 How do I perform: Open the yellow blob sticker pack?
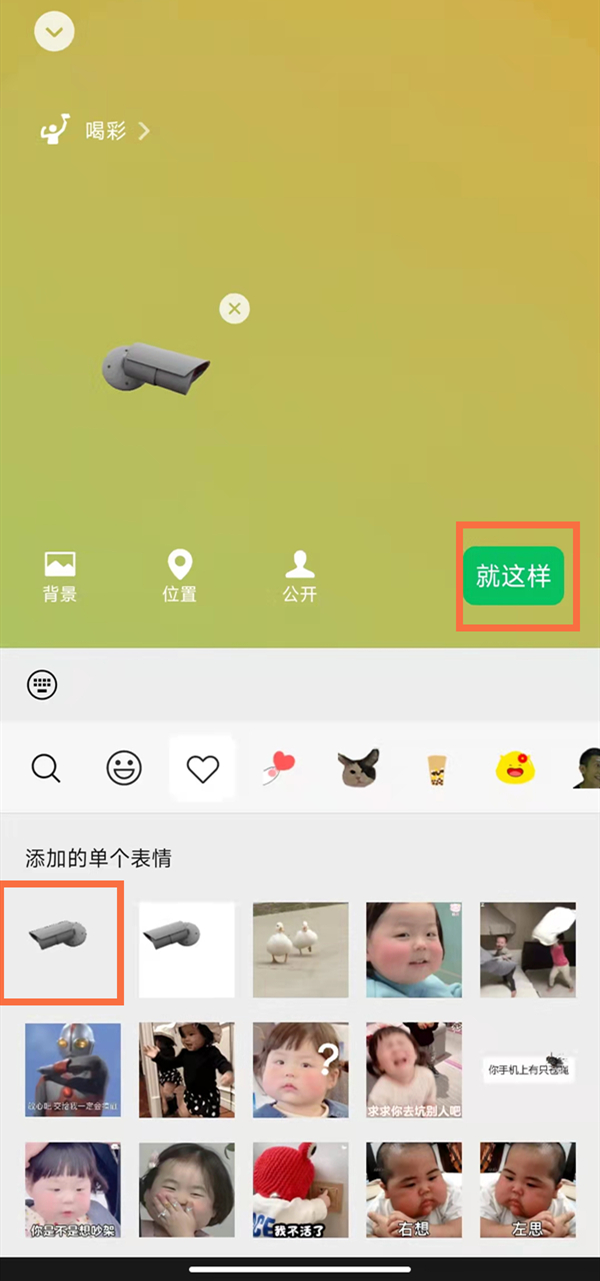point(516,768)
